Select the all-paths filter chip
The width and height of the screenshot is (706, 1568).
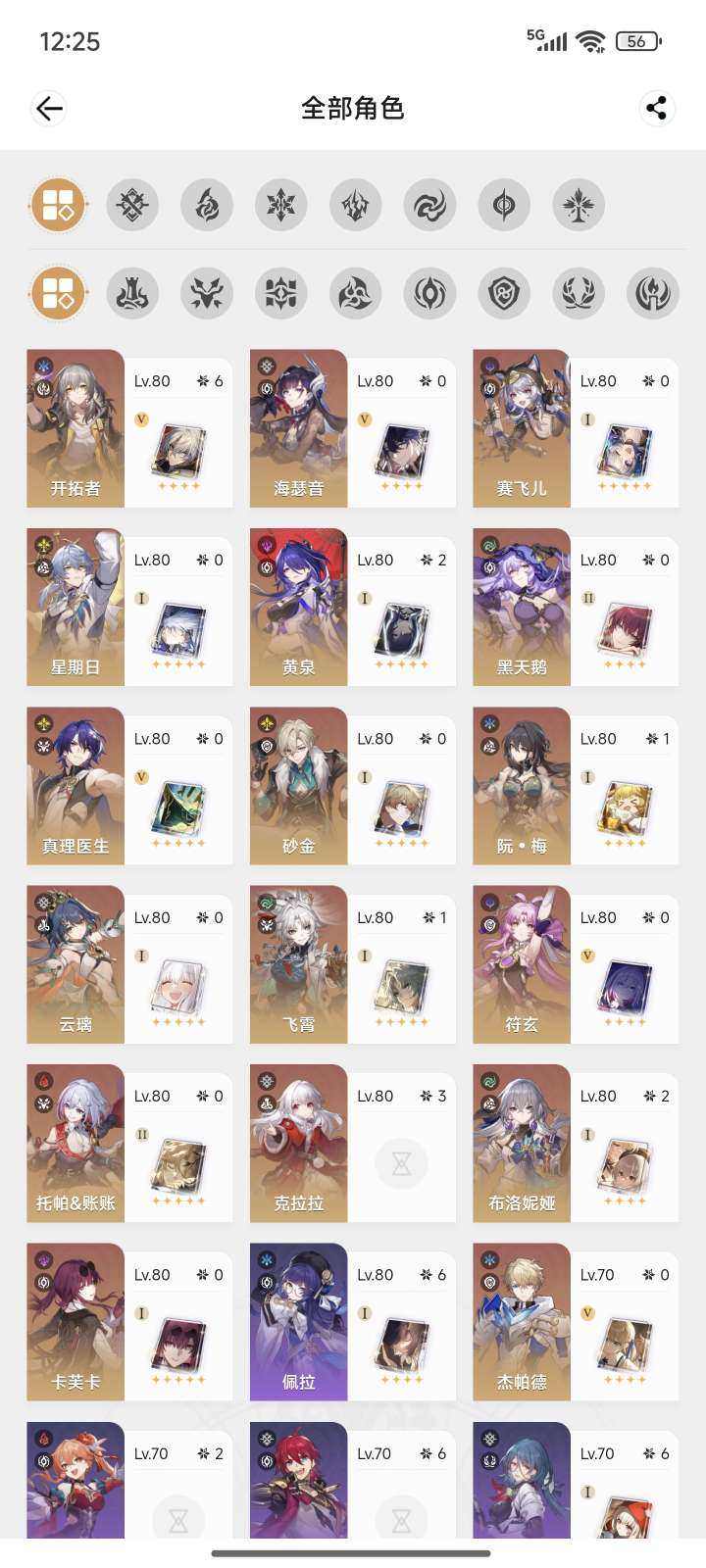[58, 293]
